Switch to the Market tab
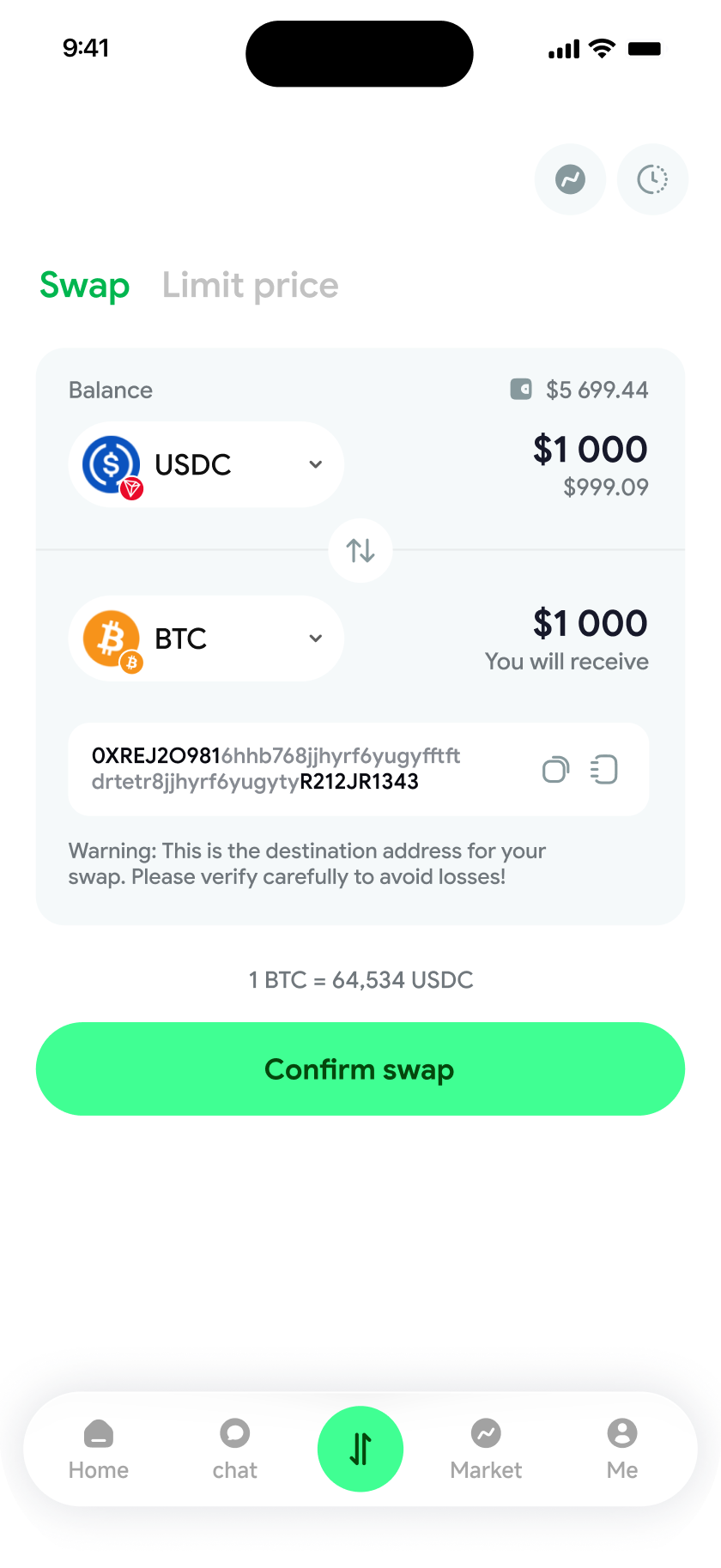 tap(486, 1450)
